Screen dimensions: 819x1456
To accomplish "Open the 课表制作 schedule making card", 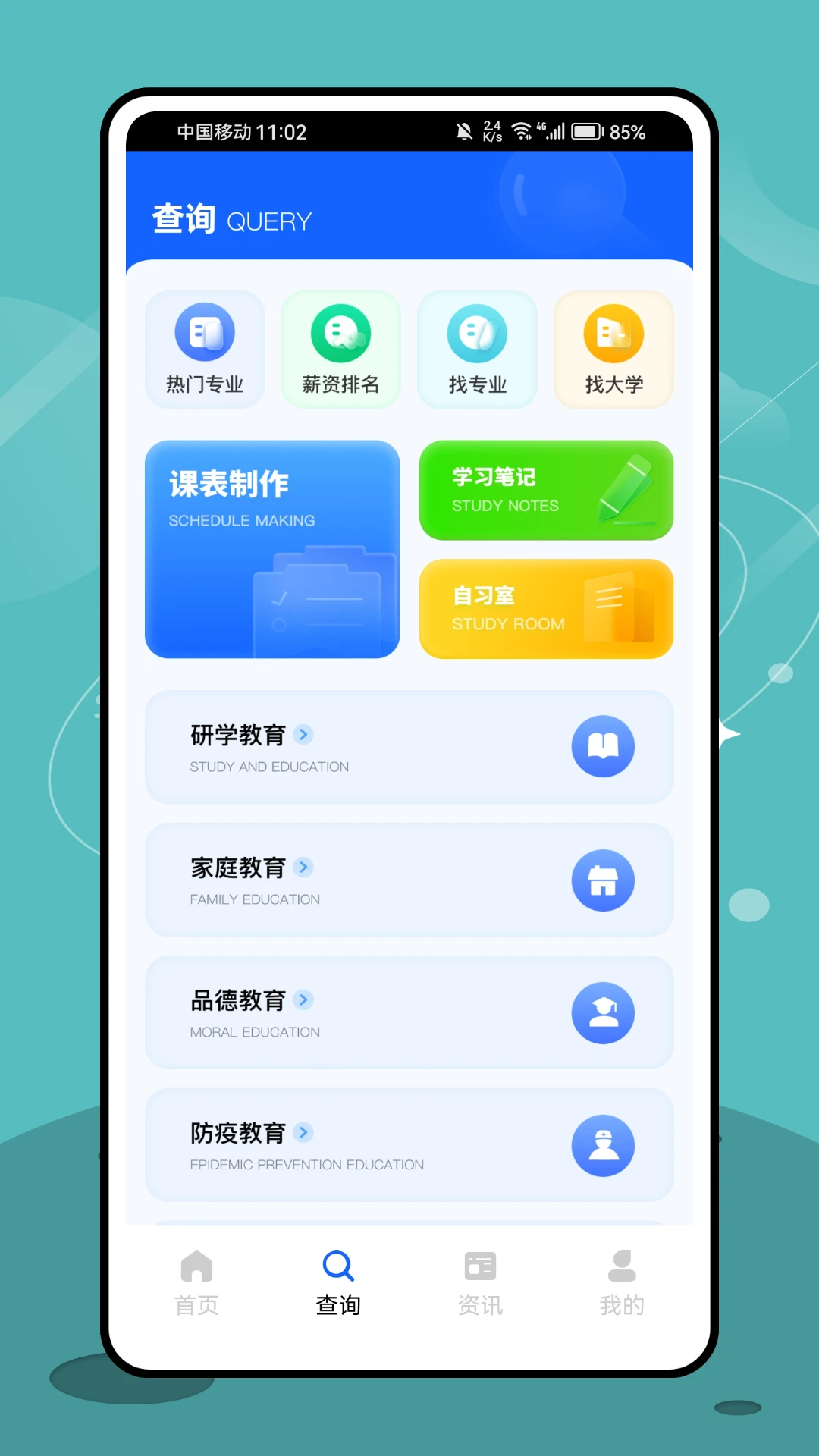I will (271, 550).
